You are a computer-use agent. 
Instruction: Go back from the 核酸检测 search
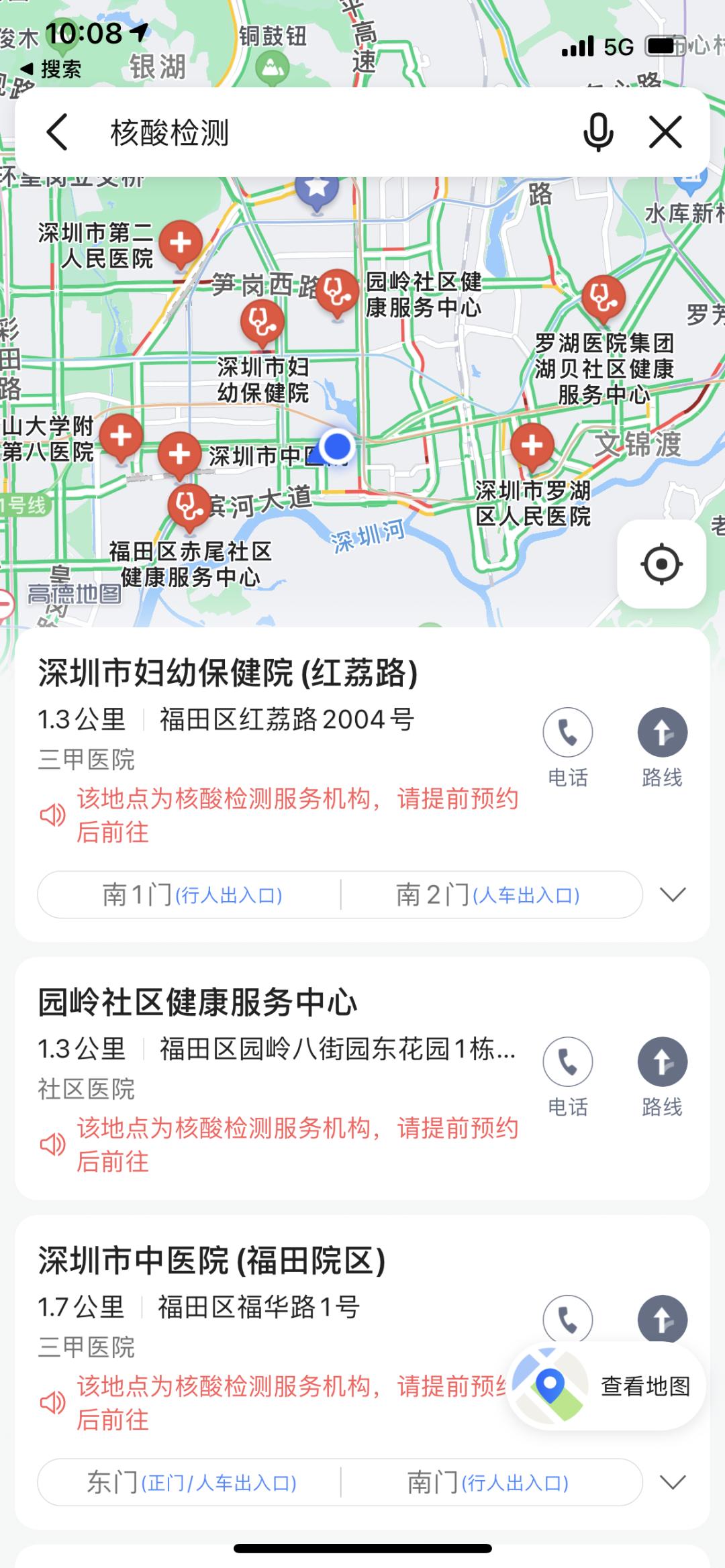[x=58, y=132]
